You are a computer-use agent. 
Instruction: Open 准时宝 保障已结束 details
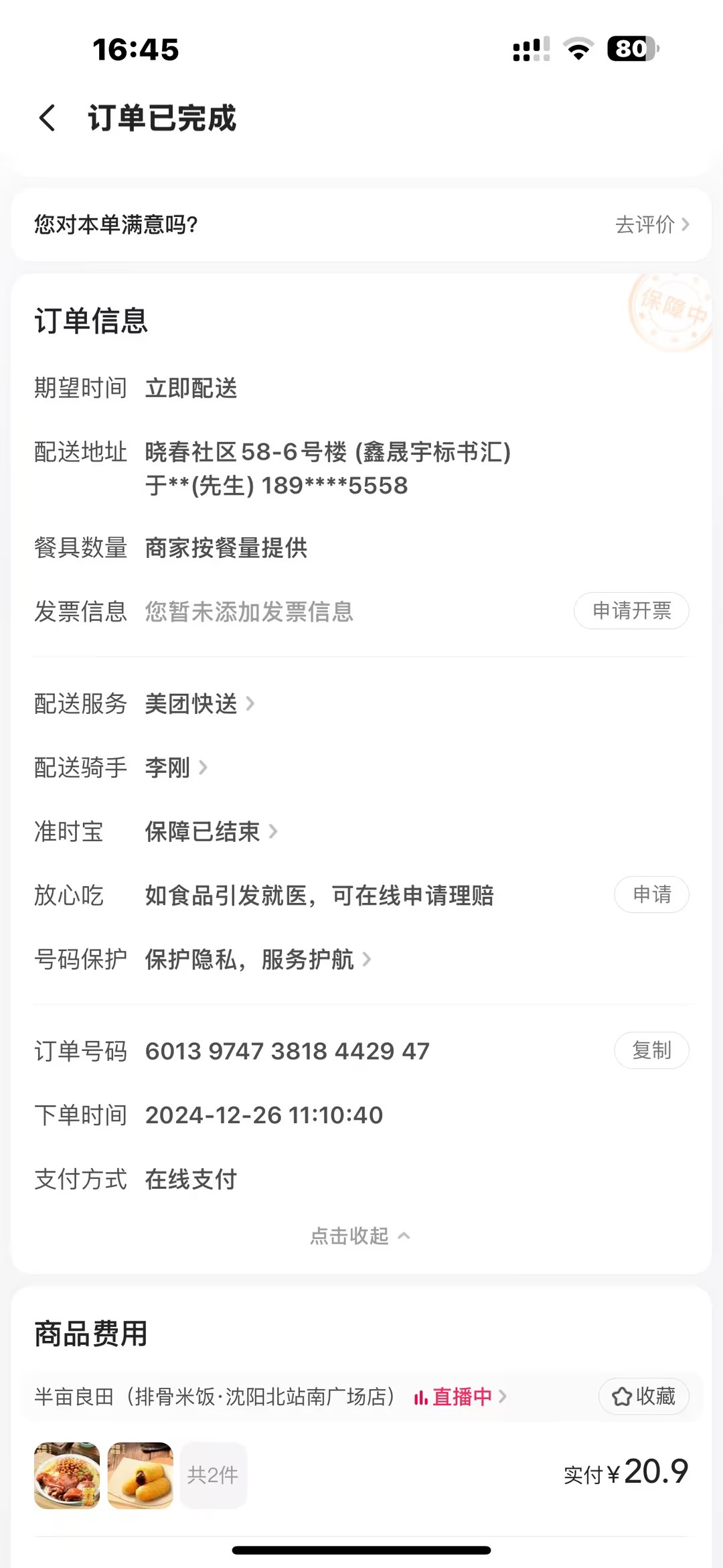pyautogui.click(x=210, y=831)
